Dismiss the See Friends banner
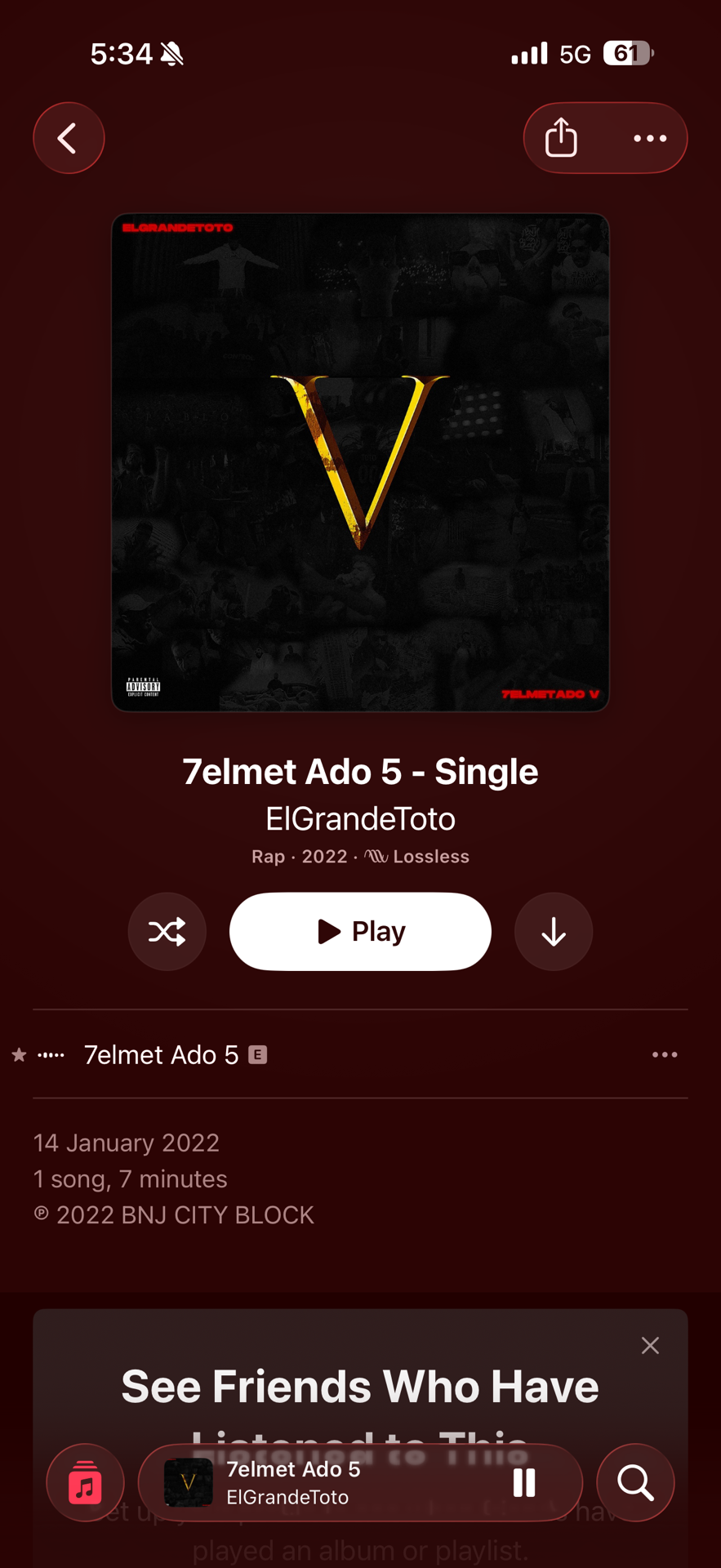The height and width of the screenshot is (1568, 721). 650,1346
